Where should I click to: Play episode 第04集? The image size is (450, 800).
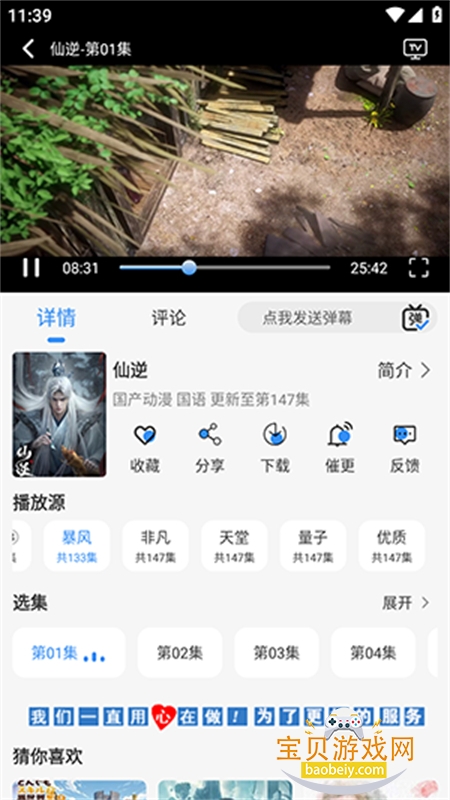tap(373, 653)
